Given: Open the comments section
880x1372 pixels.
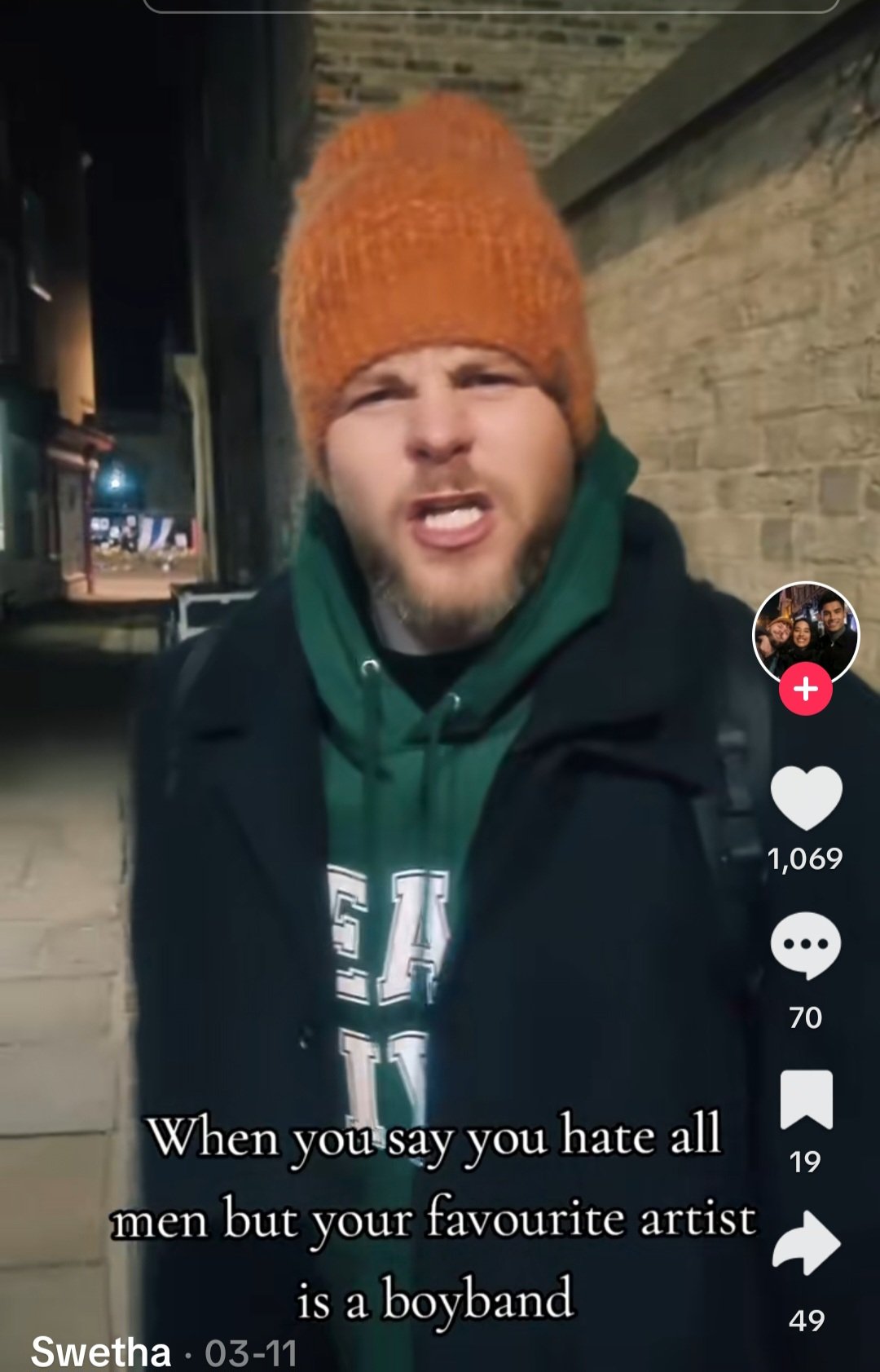Looking at the screenshot, I should coord(805,944).
